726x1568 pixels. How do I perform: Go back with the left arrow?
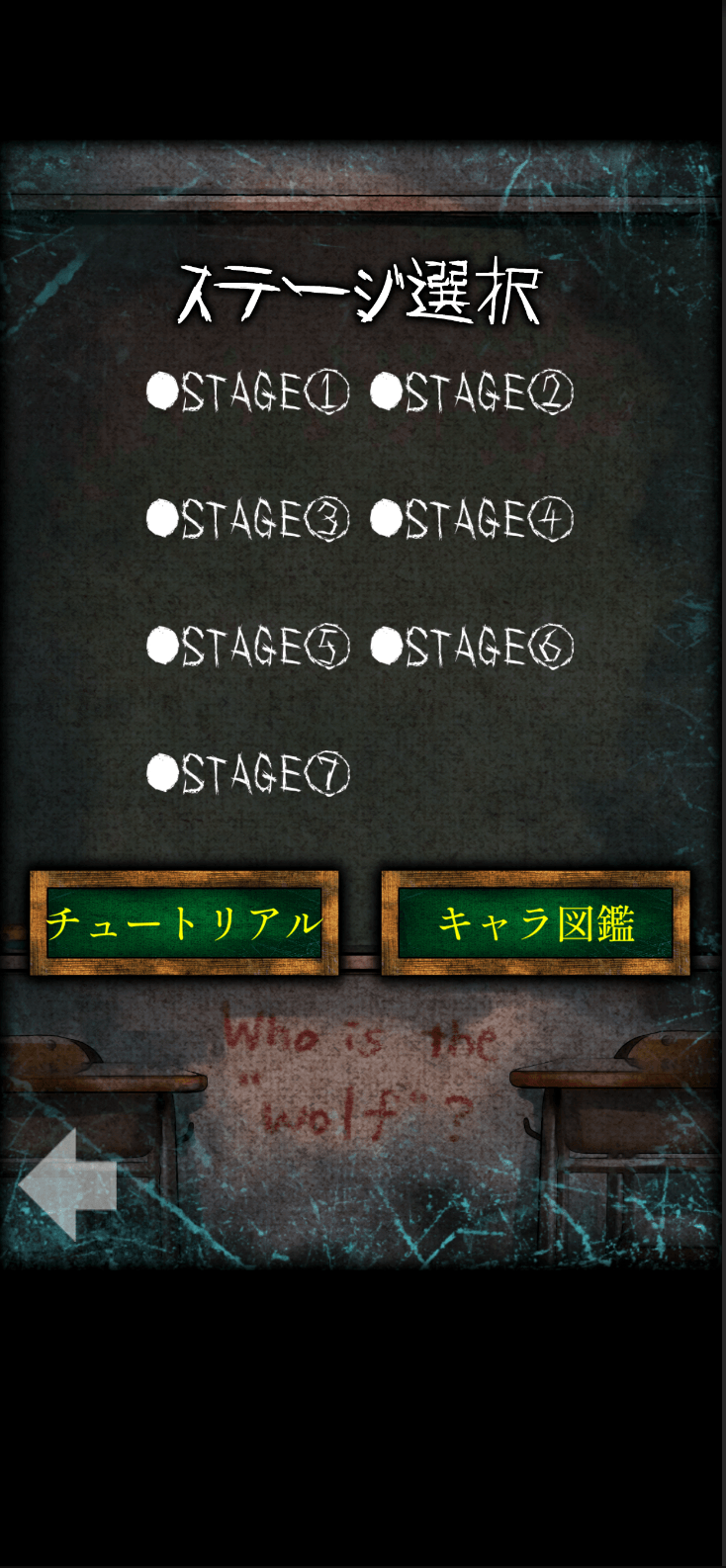[x=67, y=1184]
